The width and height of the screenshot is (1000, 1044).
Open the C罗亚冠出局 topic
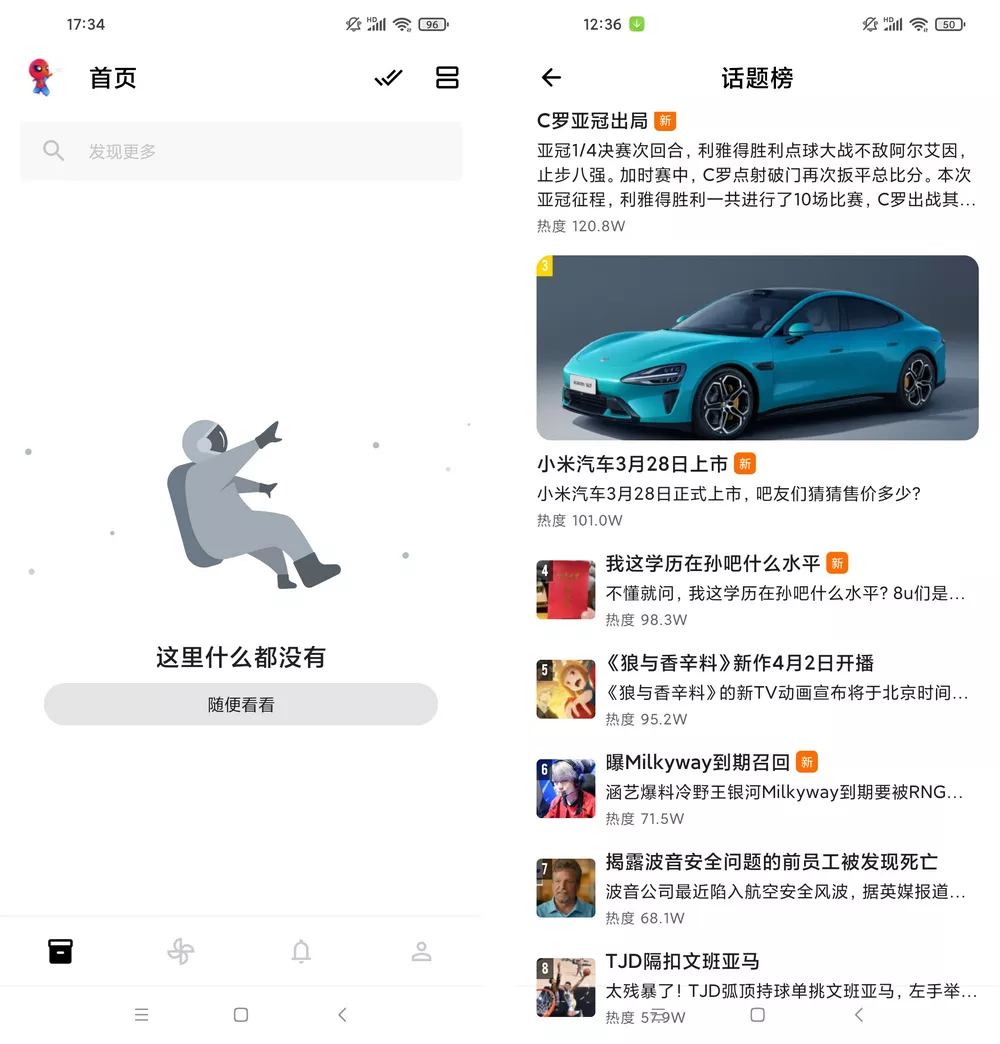756,170
